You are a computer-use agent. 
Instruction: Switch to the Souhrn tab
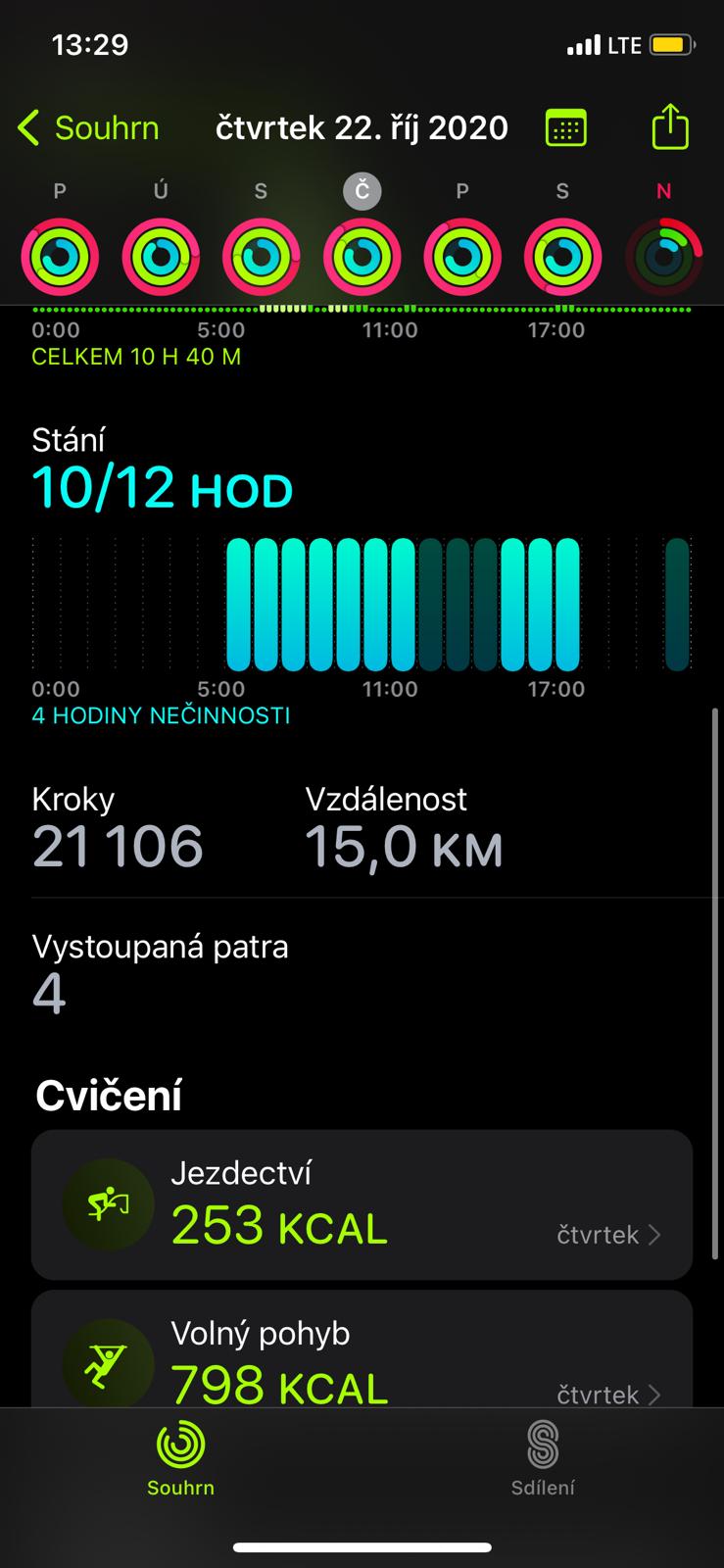click(x=181, y=1458)
